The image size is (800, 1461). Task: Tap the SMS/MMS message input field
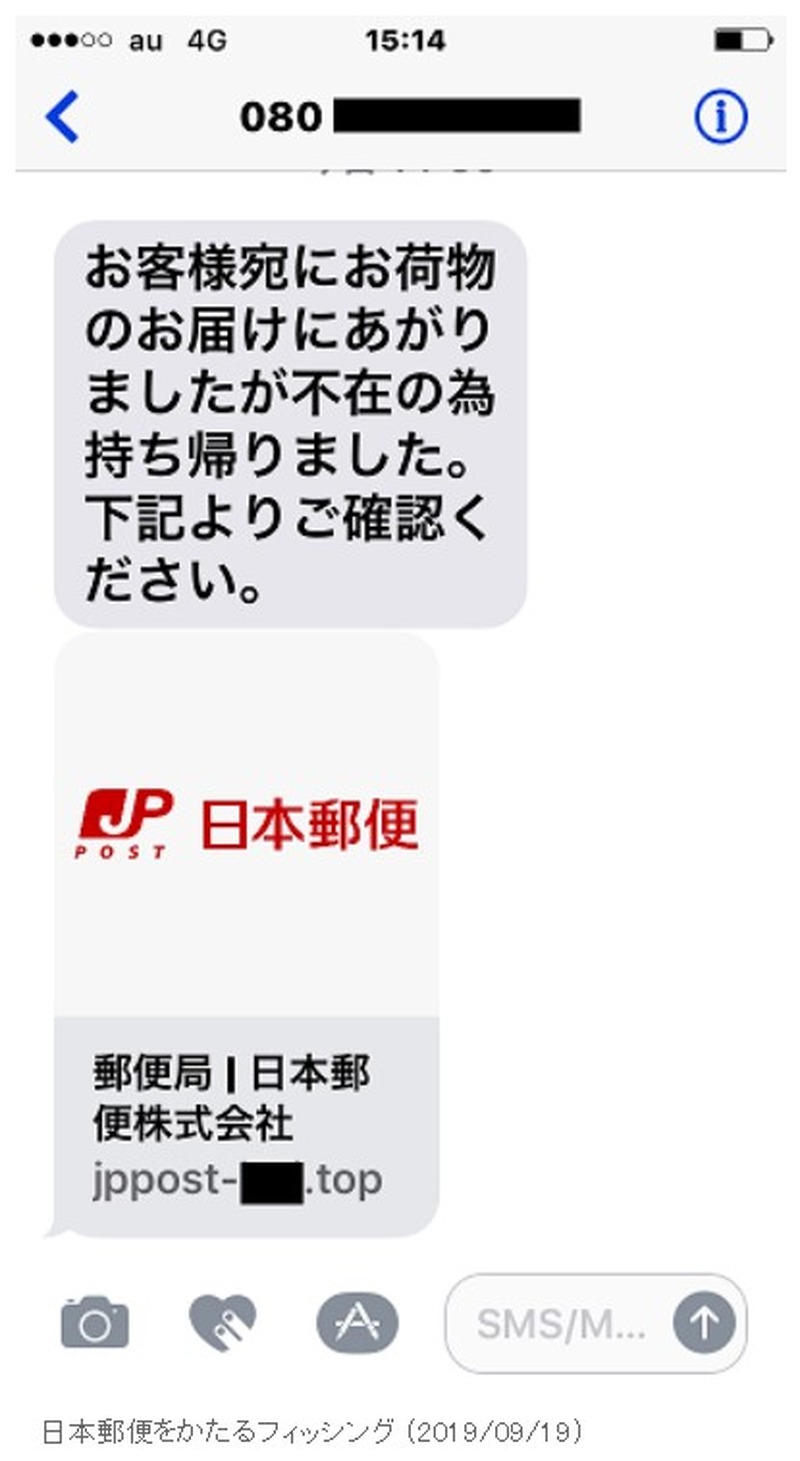[x=560, y=1324]
